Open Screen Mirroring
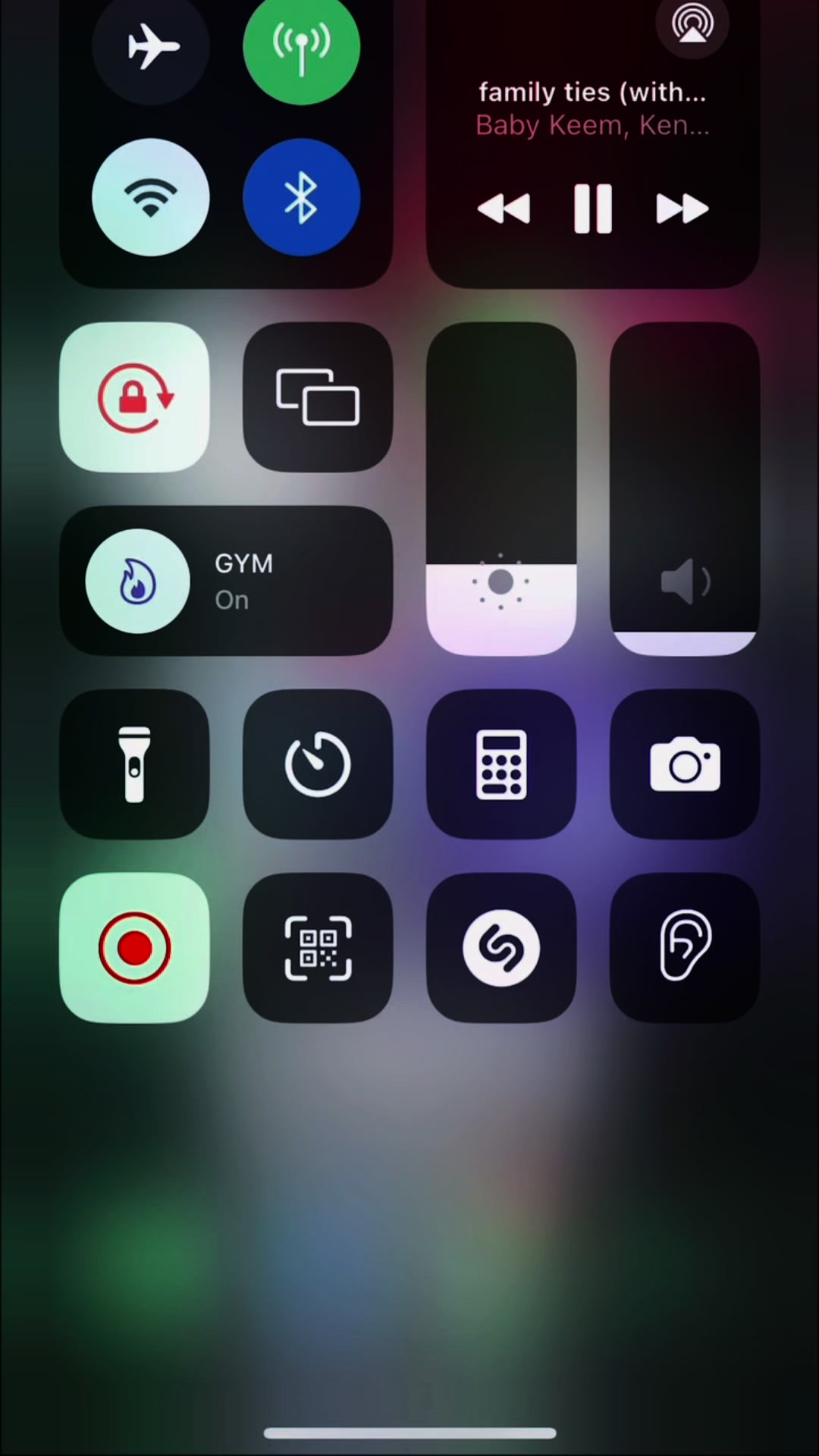819x1456 pixels. (318, 397)
